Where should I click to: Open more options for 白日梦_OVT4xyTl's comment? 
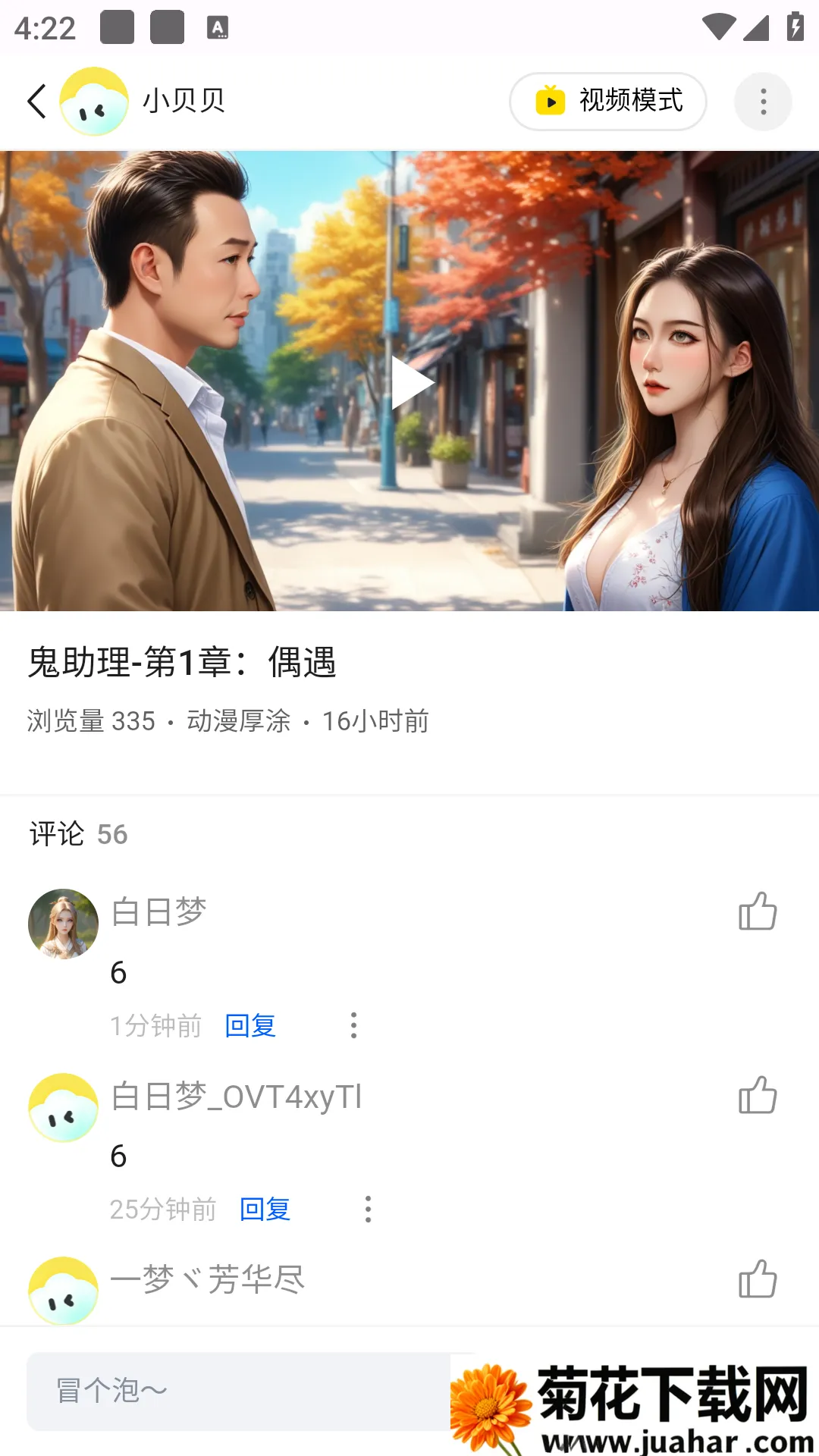click(x=368, y=1209)
